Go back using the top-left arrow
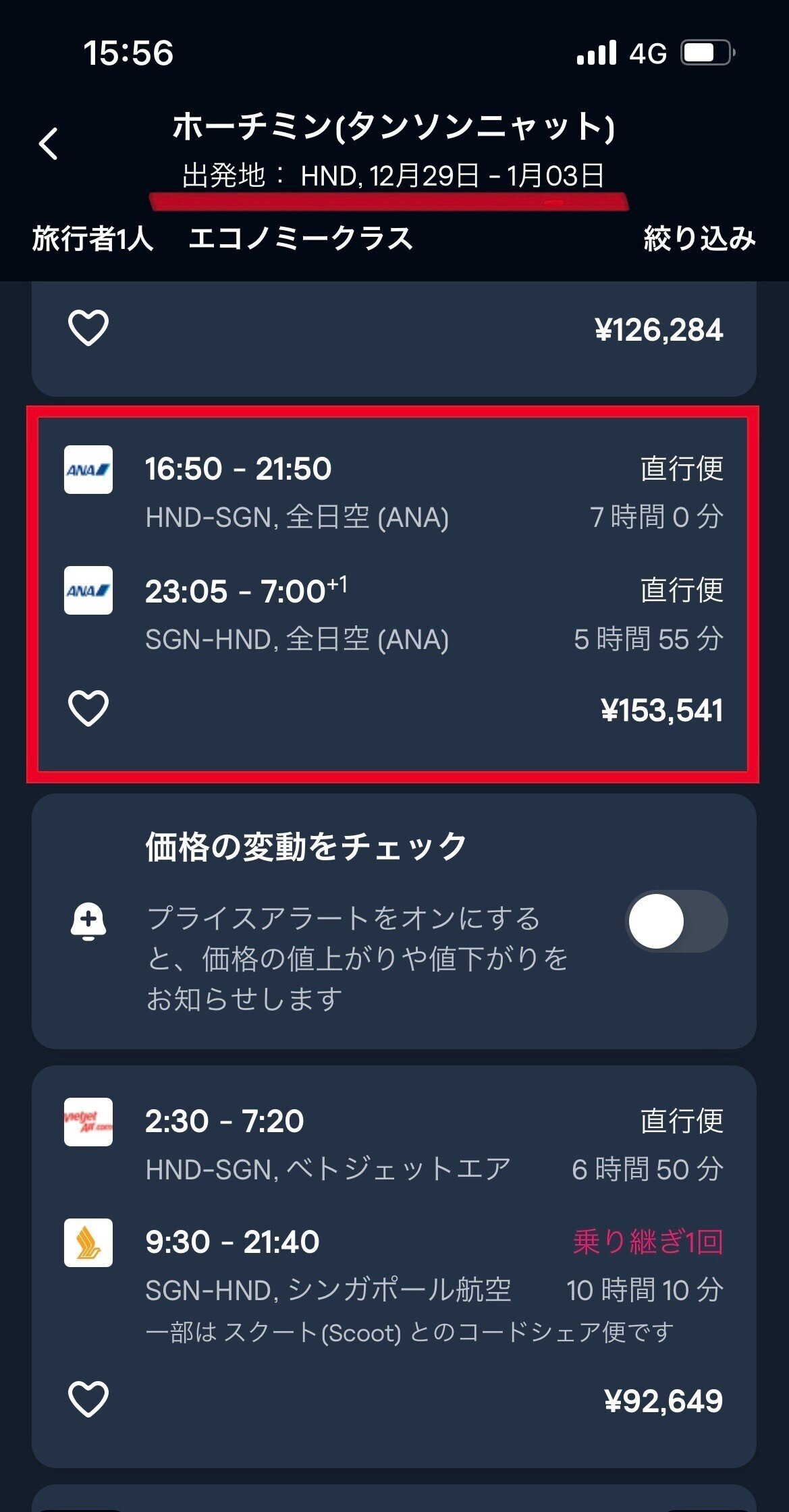Screen dimensions: 789x1512 [49, 144]
